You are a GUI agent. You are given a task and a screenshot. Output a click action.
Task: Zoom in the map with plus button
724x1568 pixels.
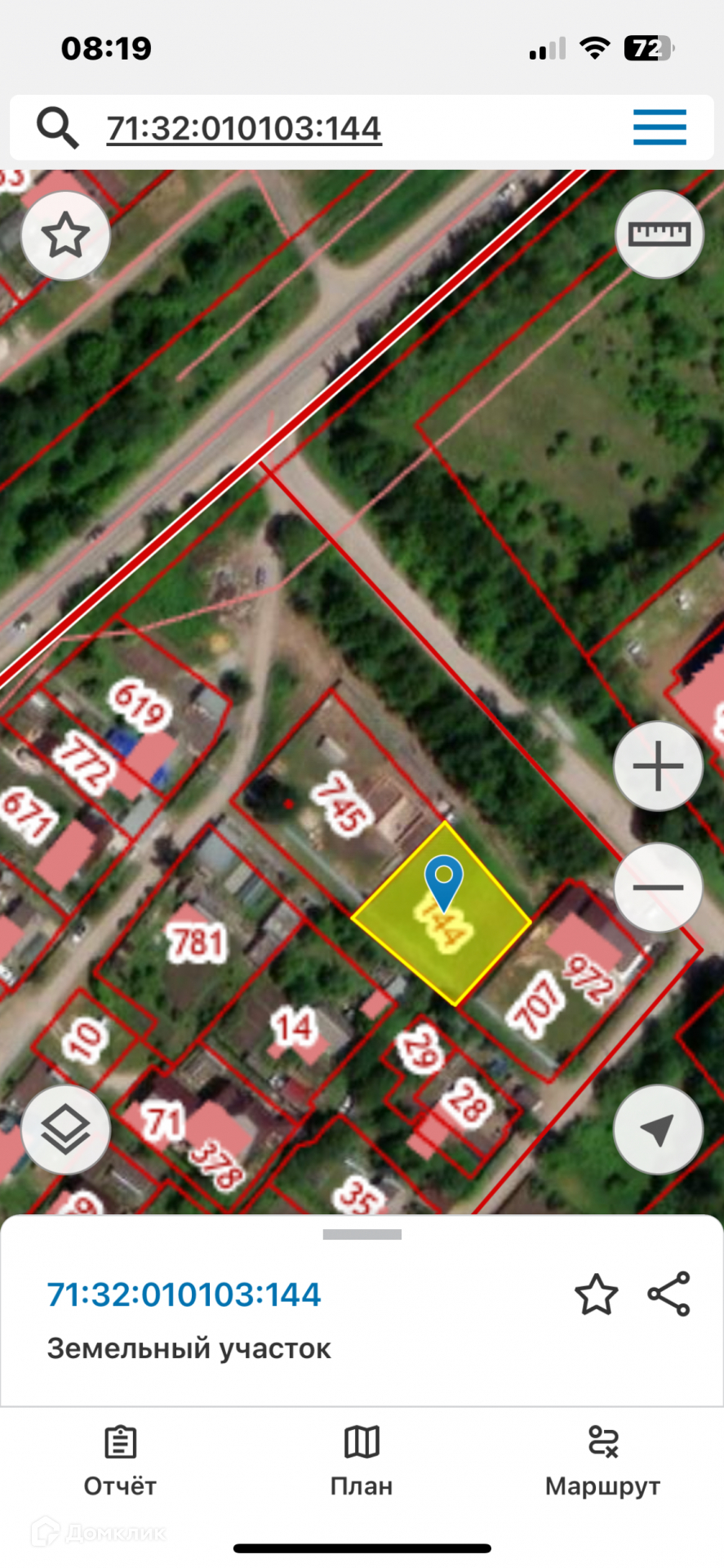tap(658, 766)
